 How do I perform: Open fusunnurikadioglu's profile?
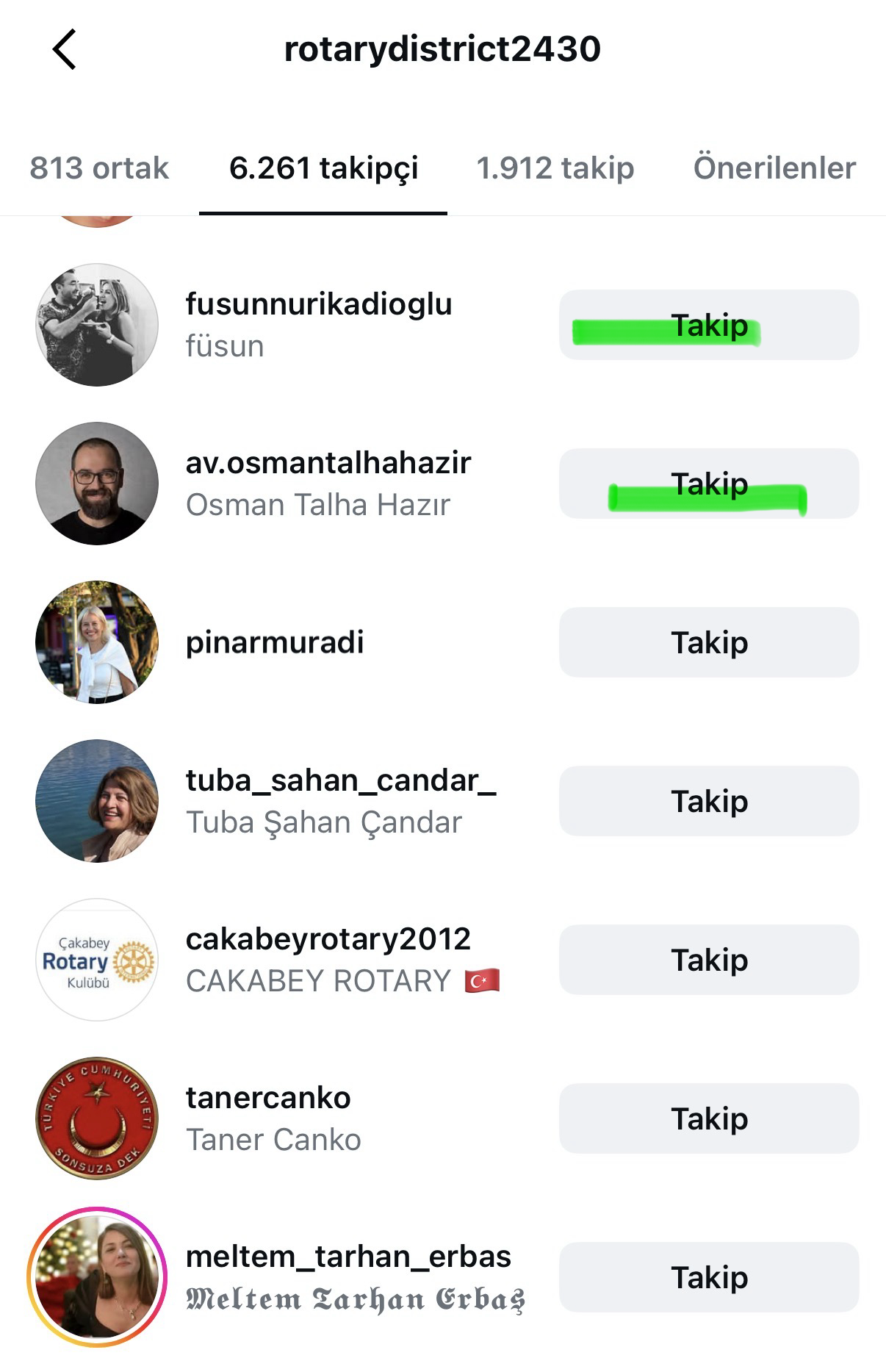point(318,304)
